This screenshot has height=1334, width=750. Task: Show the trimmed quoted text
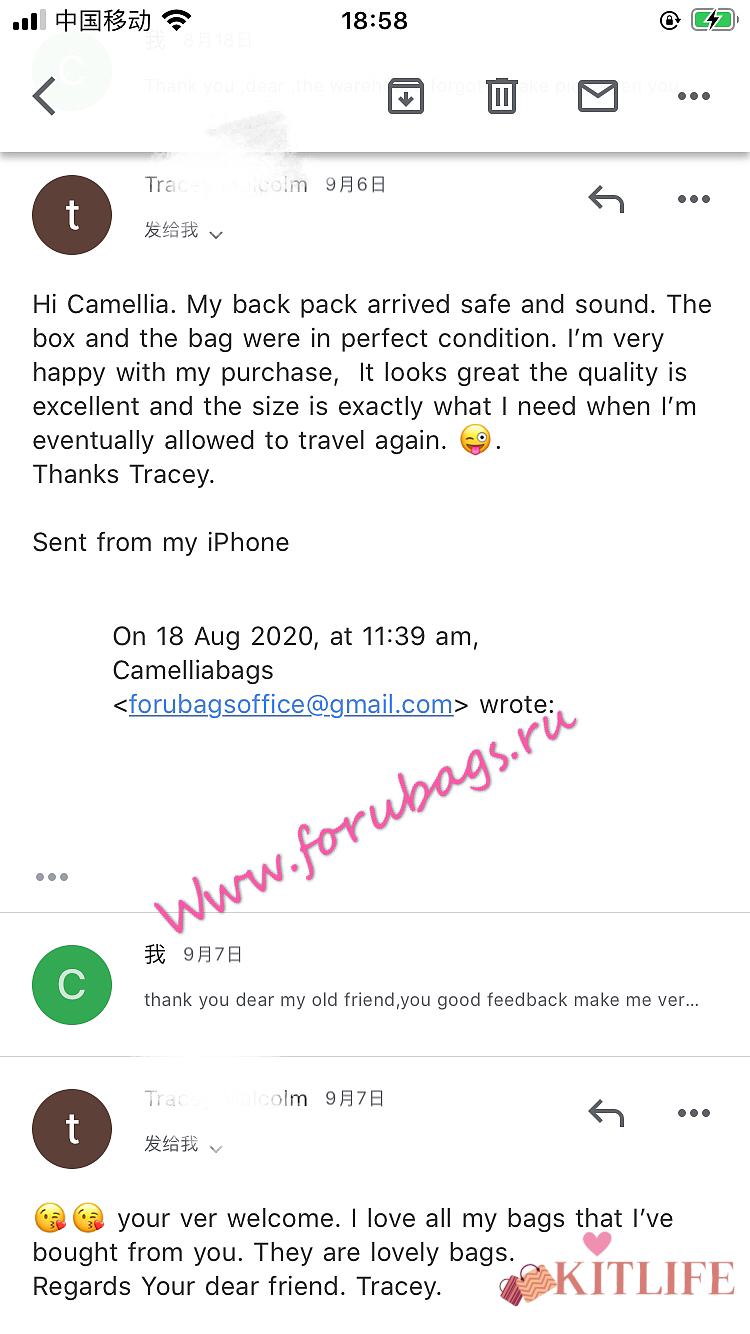click(52, 877)
